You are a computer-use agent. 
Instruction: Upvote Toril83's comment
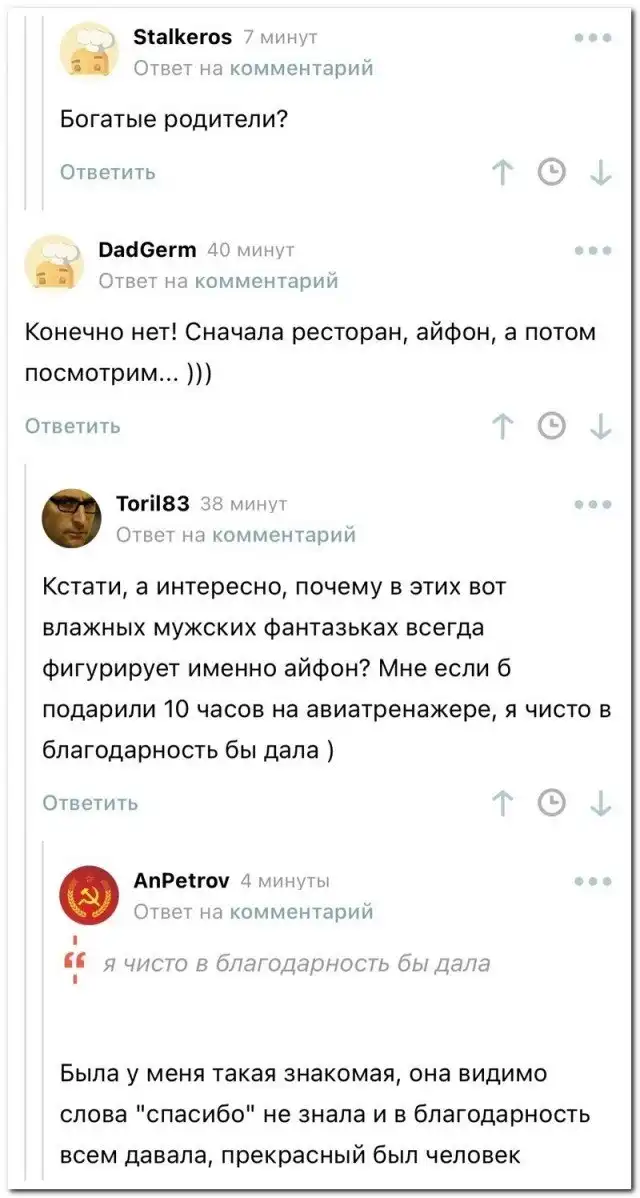[501, 803]
